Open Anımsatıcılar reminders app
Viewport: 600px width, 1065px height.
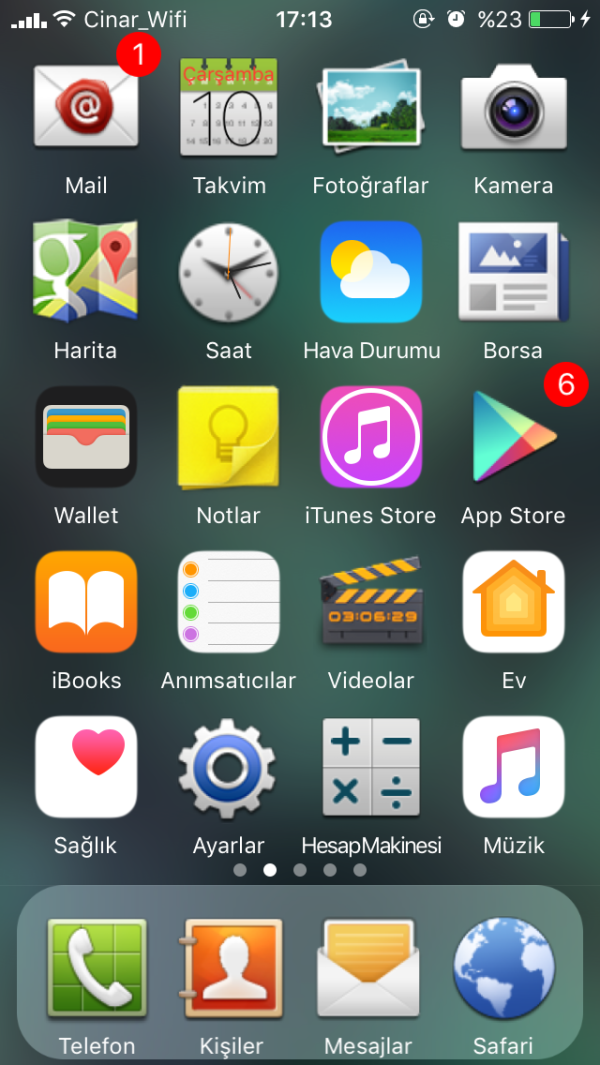(x=229, y=602)
